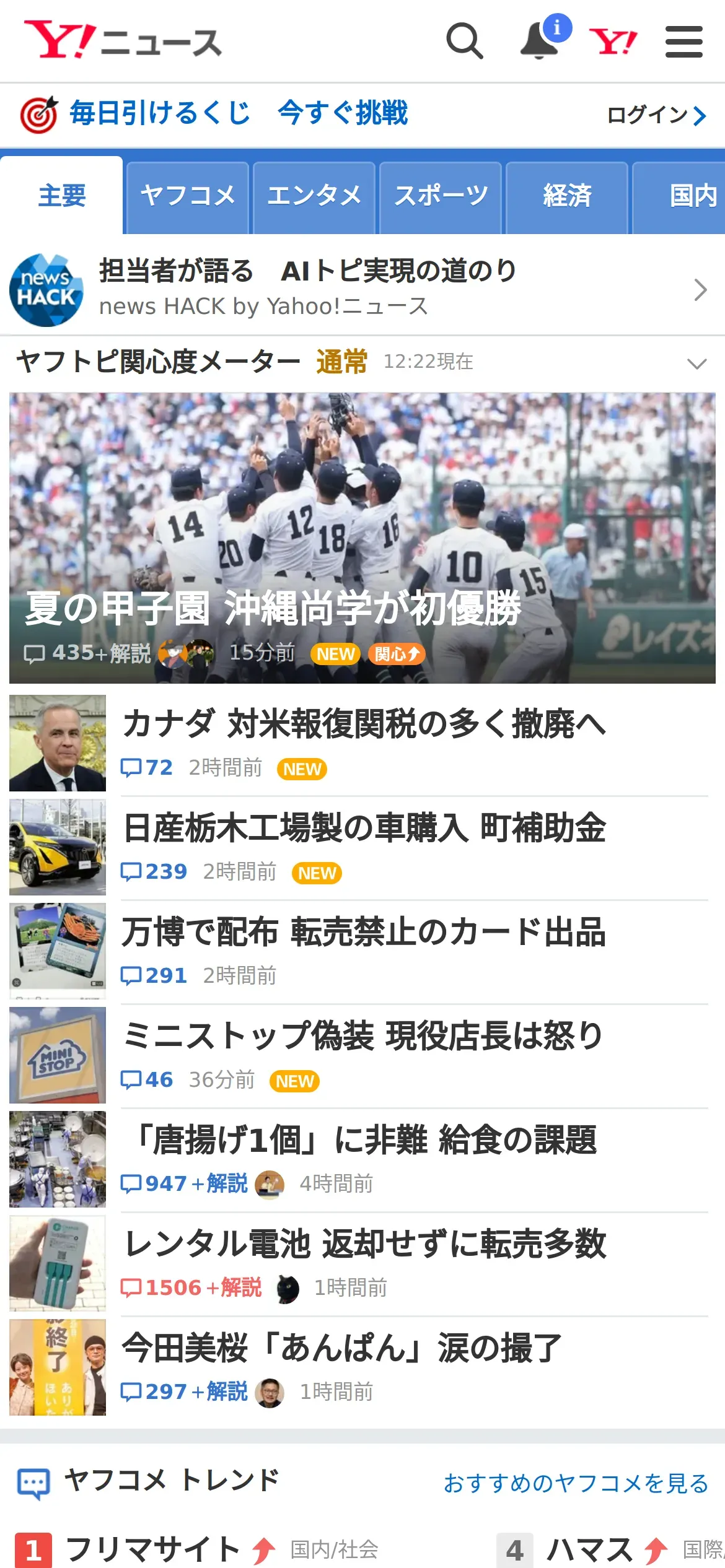The width and height of the screenshot is (725, 1568).
Task: Read レンタル電池 返却せずに転売多数
Action: 365,1244
